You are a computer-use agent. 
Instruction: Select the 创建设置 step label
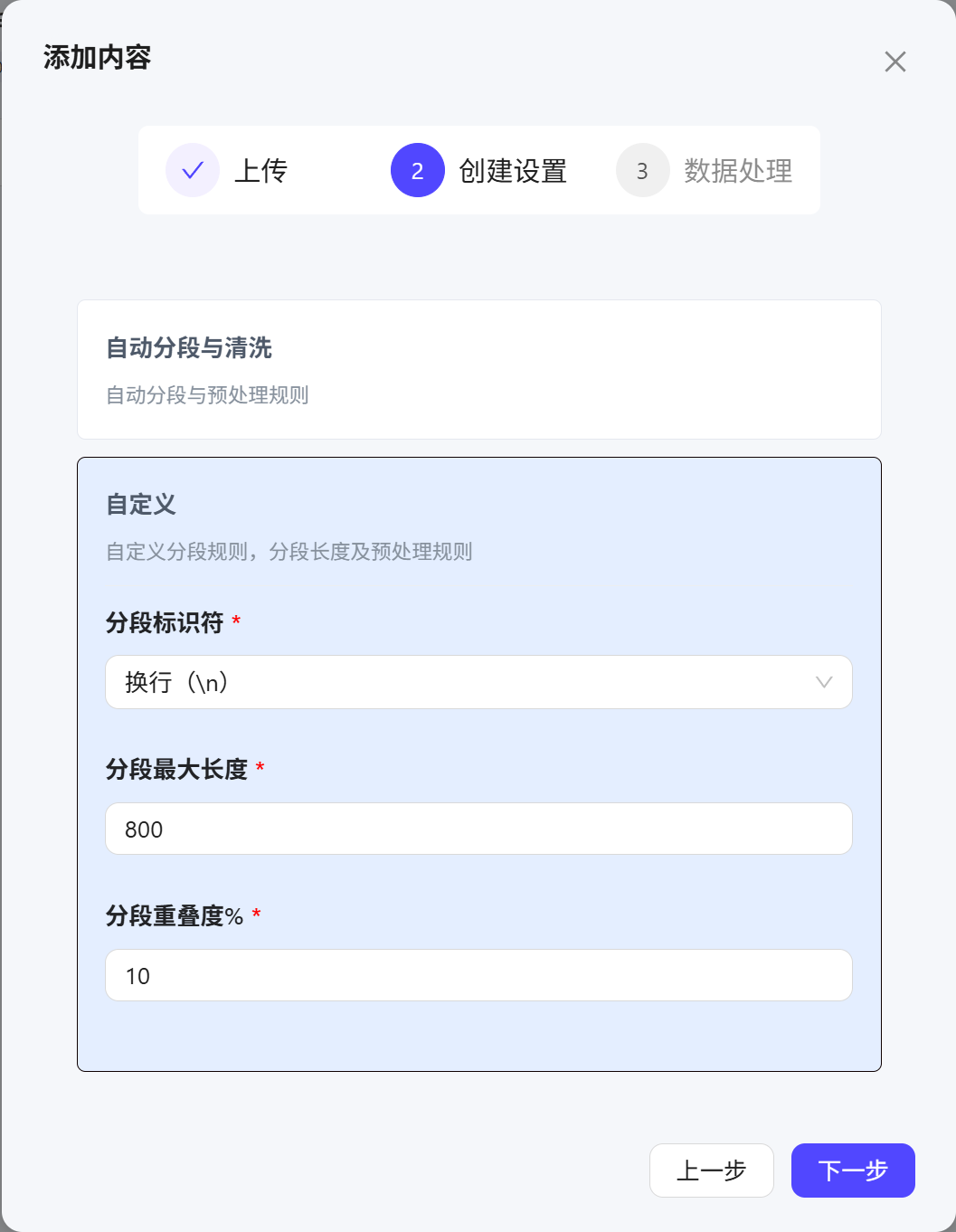[513, 170]
